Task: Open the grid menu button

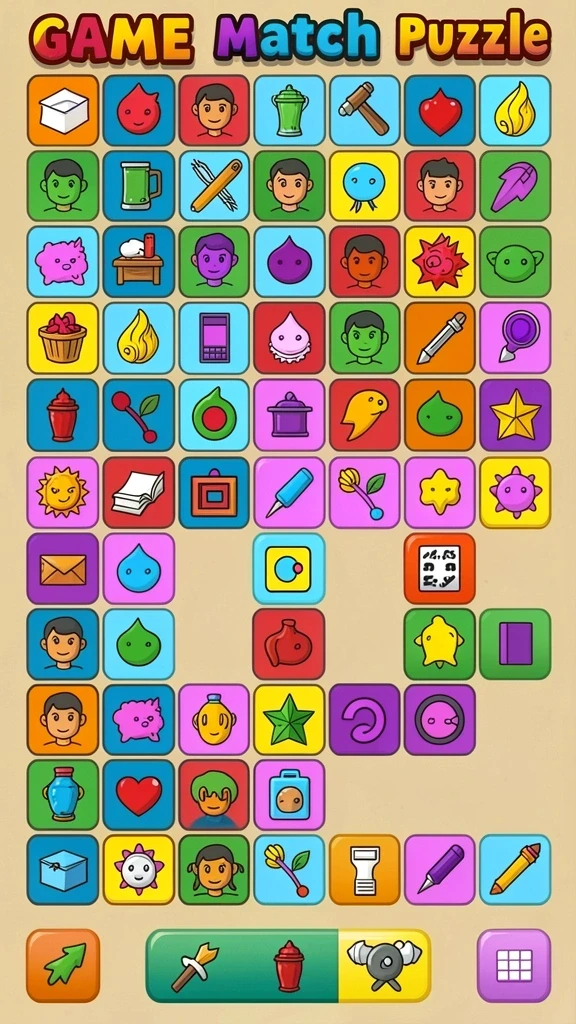Action: 514,965
